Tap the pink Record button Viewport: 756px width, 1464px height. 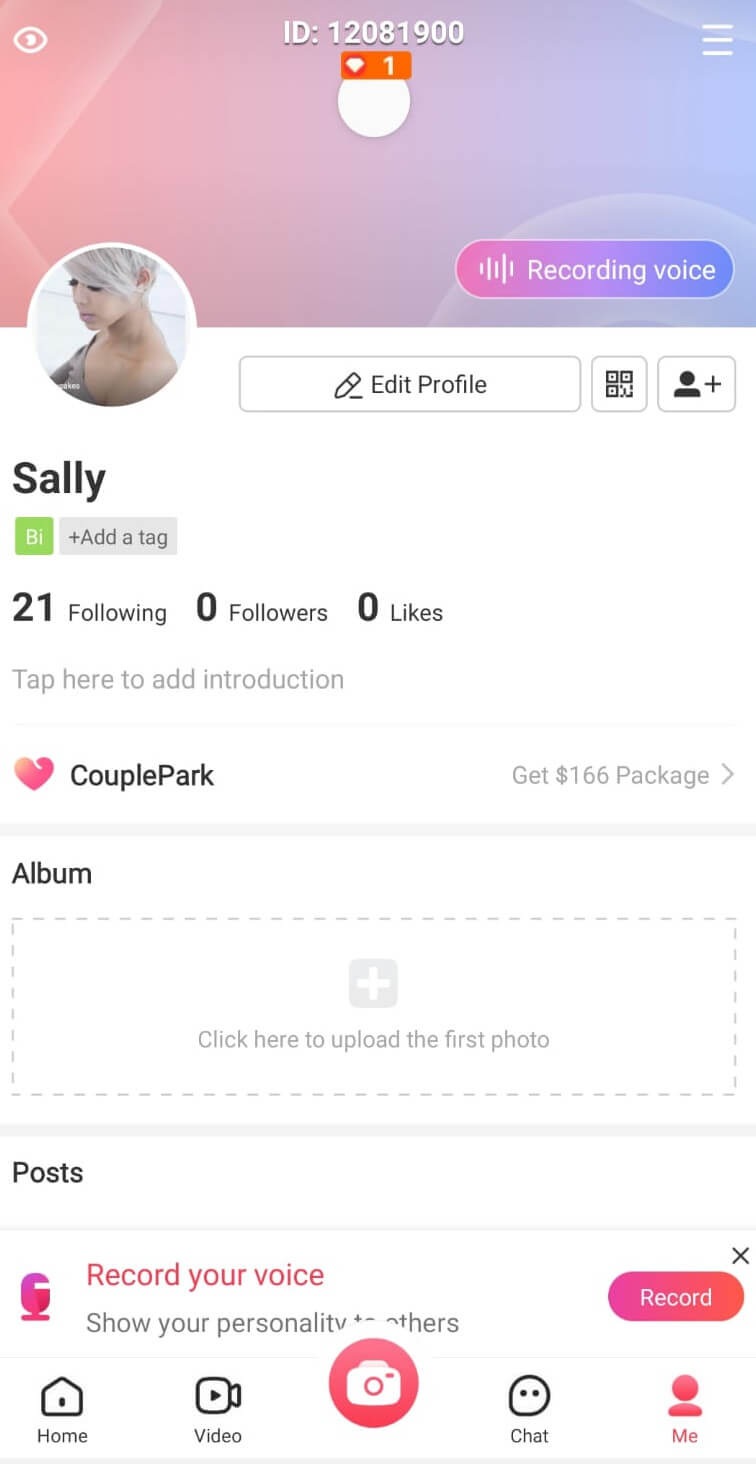[676, 1297]
